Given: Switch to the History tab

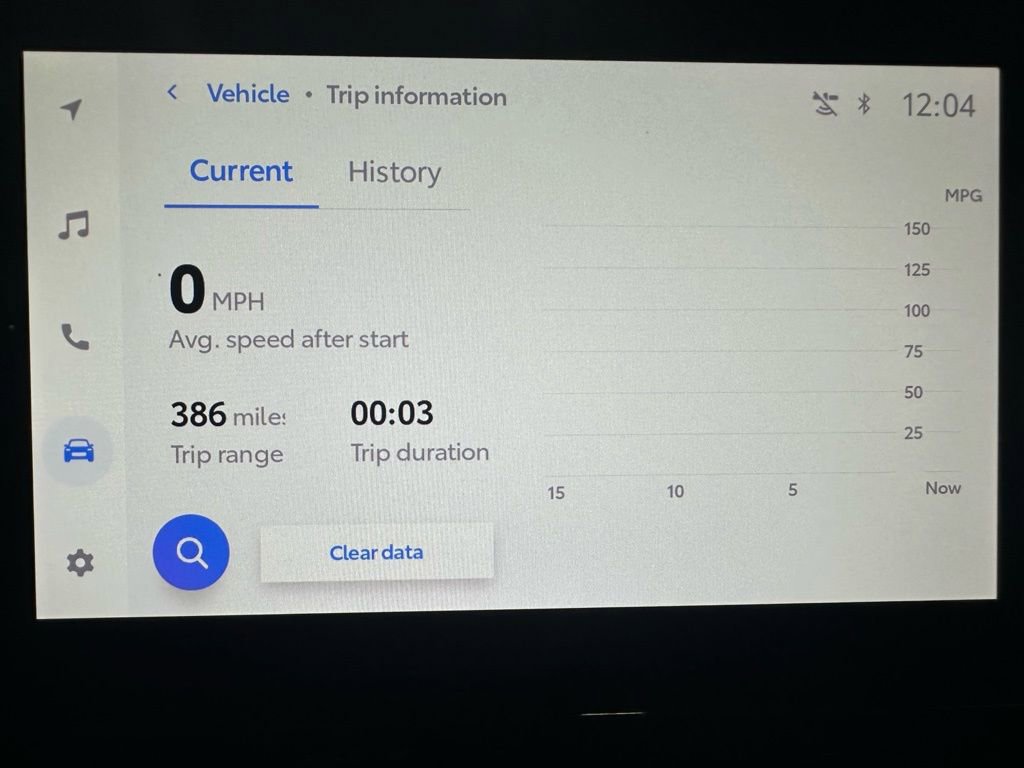Looking at the screenshot, I should (394, 172).
